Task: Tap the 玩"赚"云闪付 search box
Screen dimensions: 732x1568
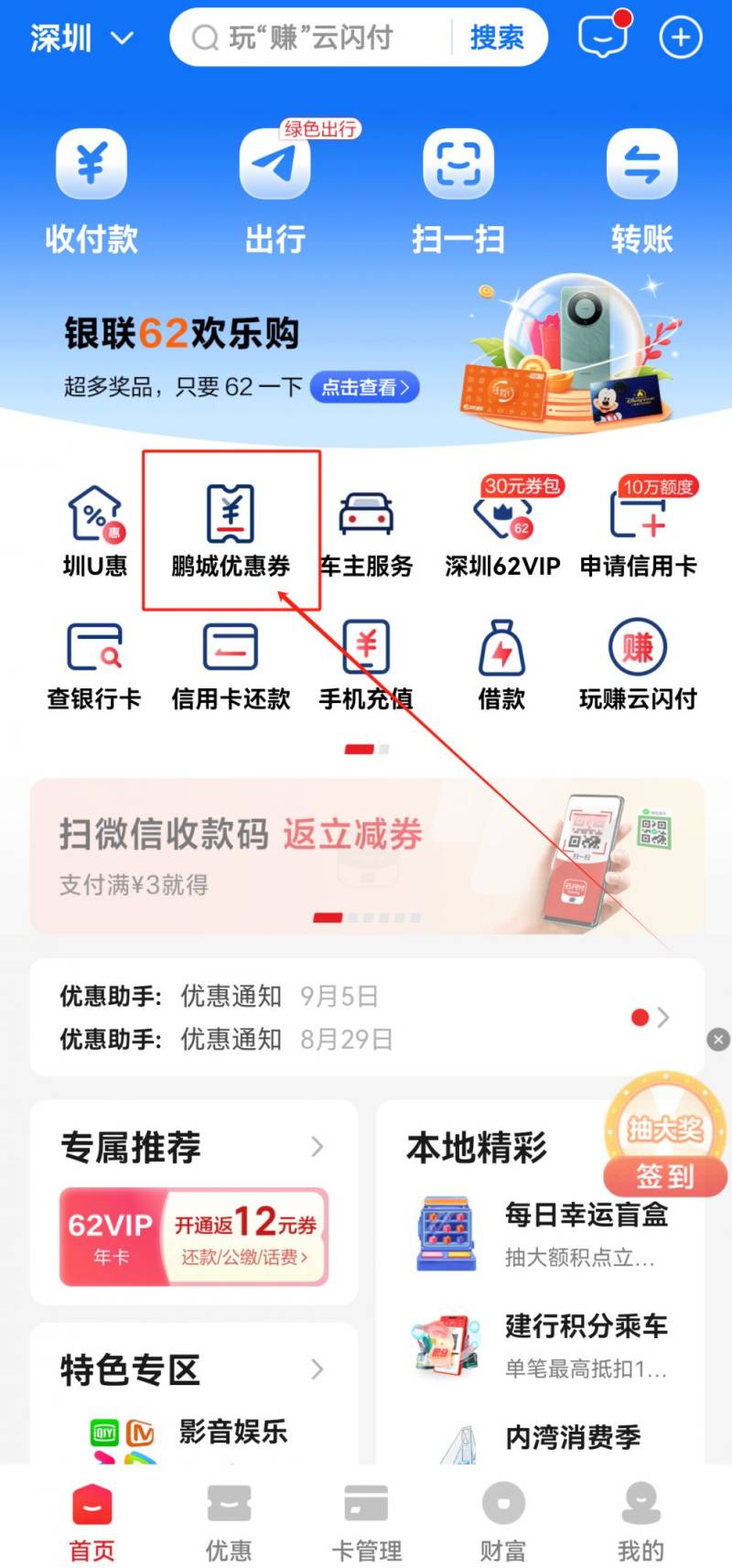Action: (x=311, y=38)
